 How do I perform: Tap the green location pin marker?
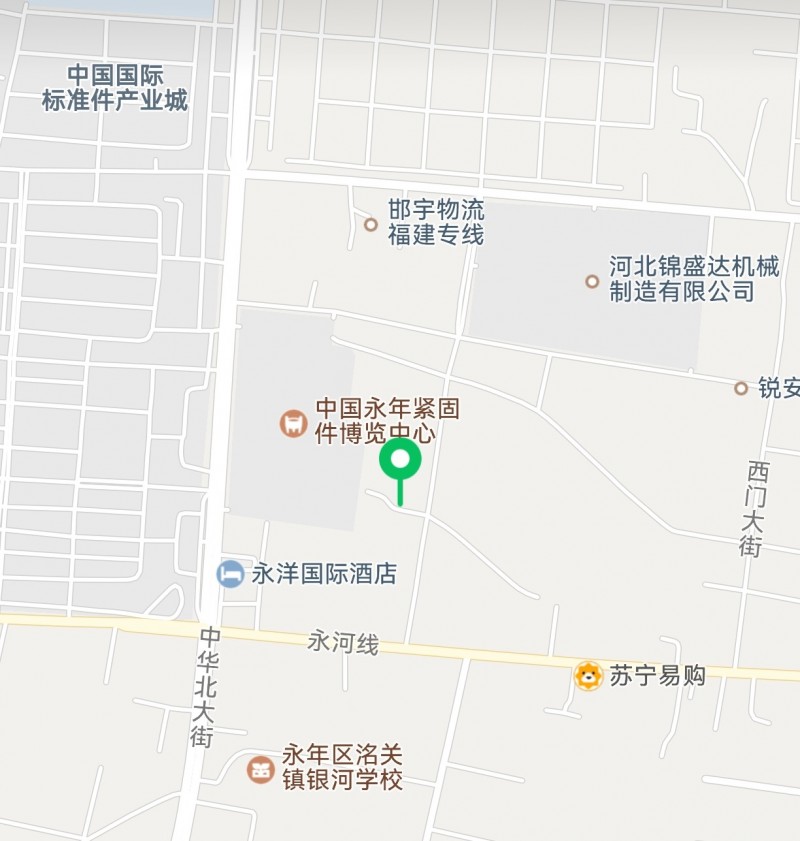pos(401,462)
